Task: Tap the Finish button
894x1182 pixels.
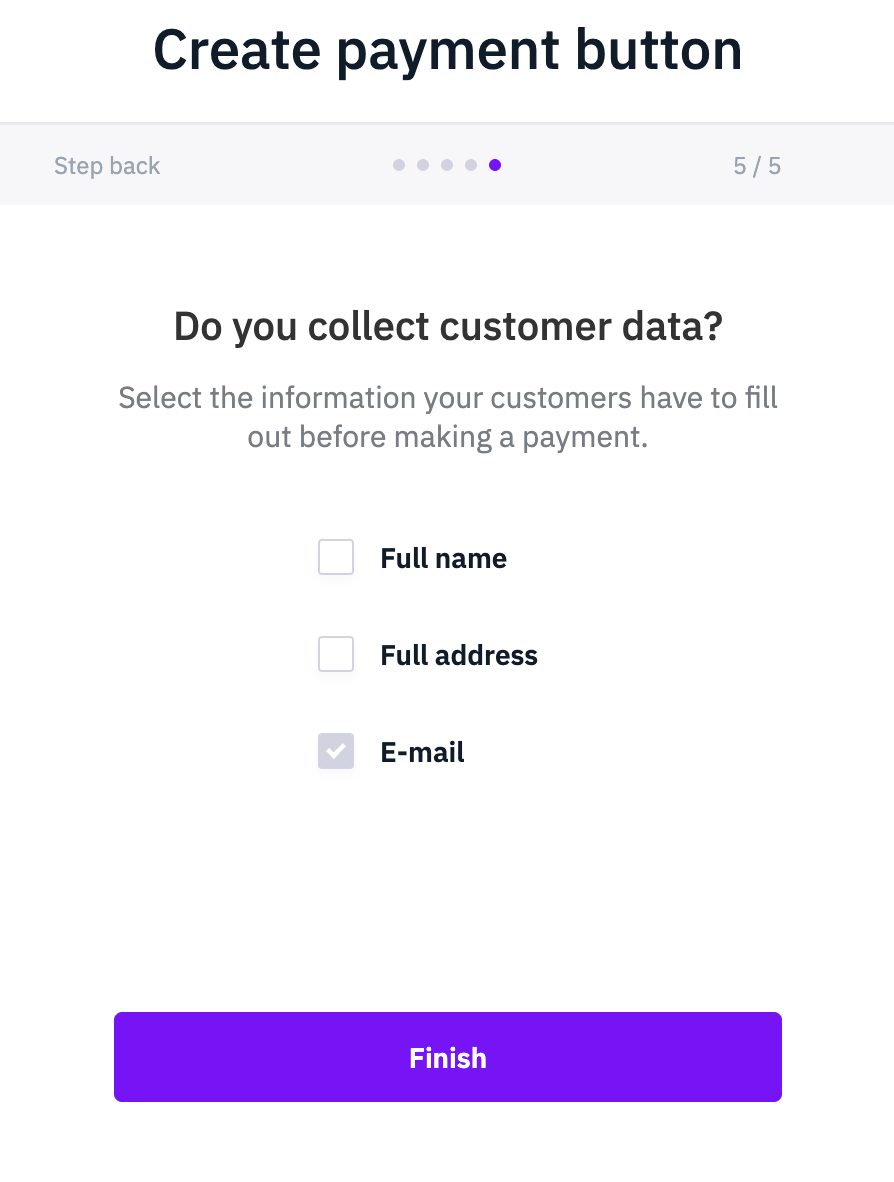Action: click(x=447, y=1057)
